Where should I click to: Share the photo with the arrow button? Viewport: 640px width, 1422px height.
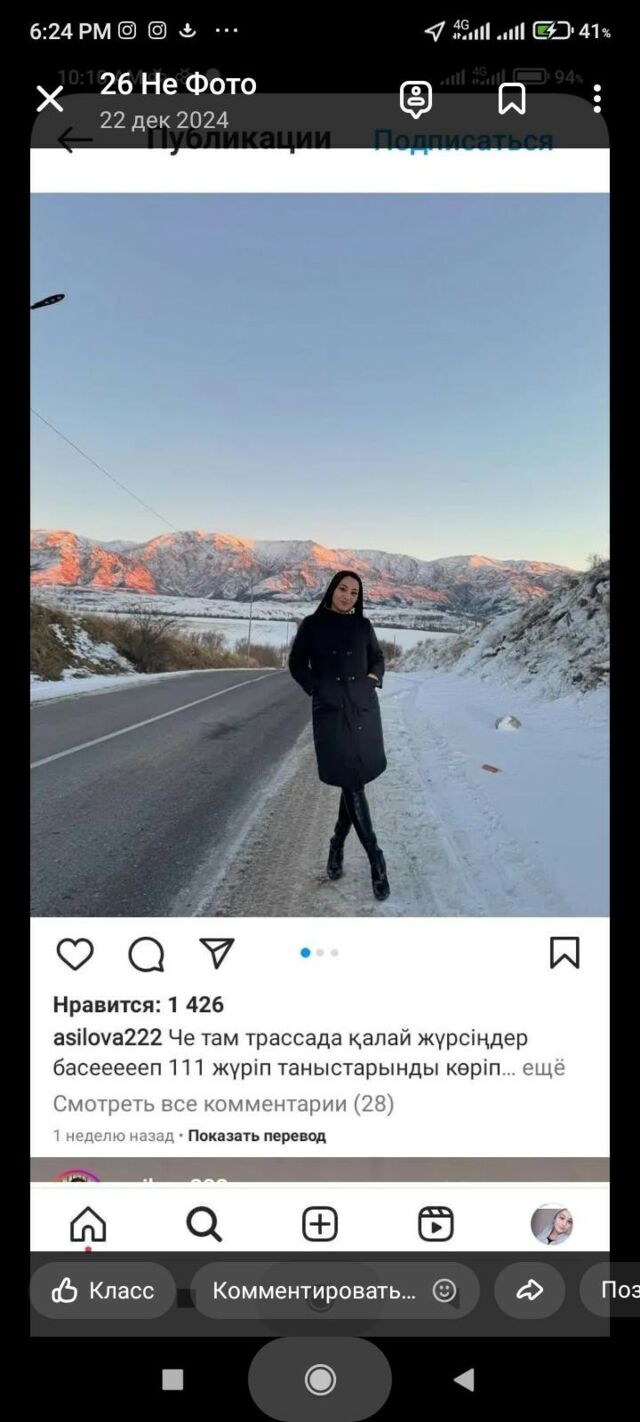530,1290
